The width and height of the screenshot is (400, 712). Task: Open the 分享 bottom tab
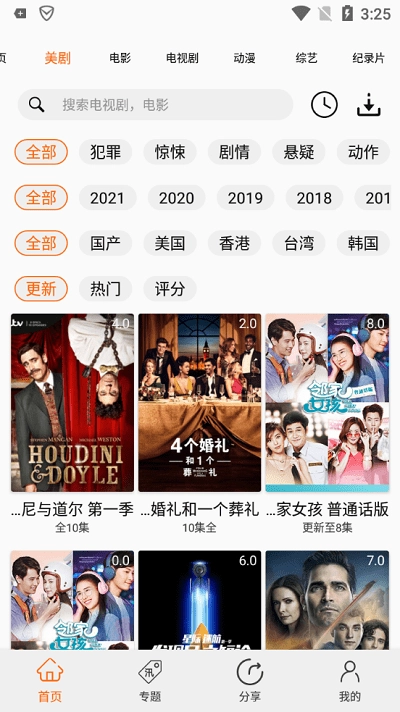tap(250, 681)
